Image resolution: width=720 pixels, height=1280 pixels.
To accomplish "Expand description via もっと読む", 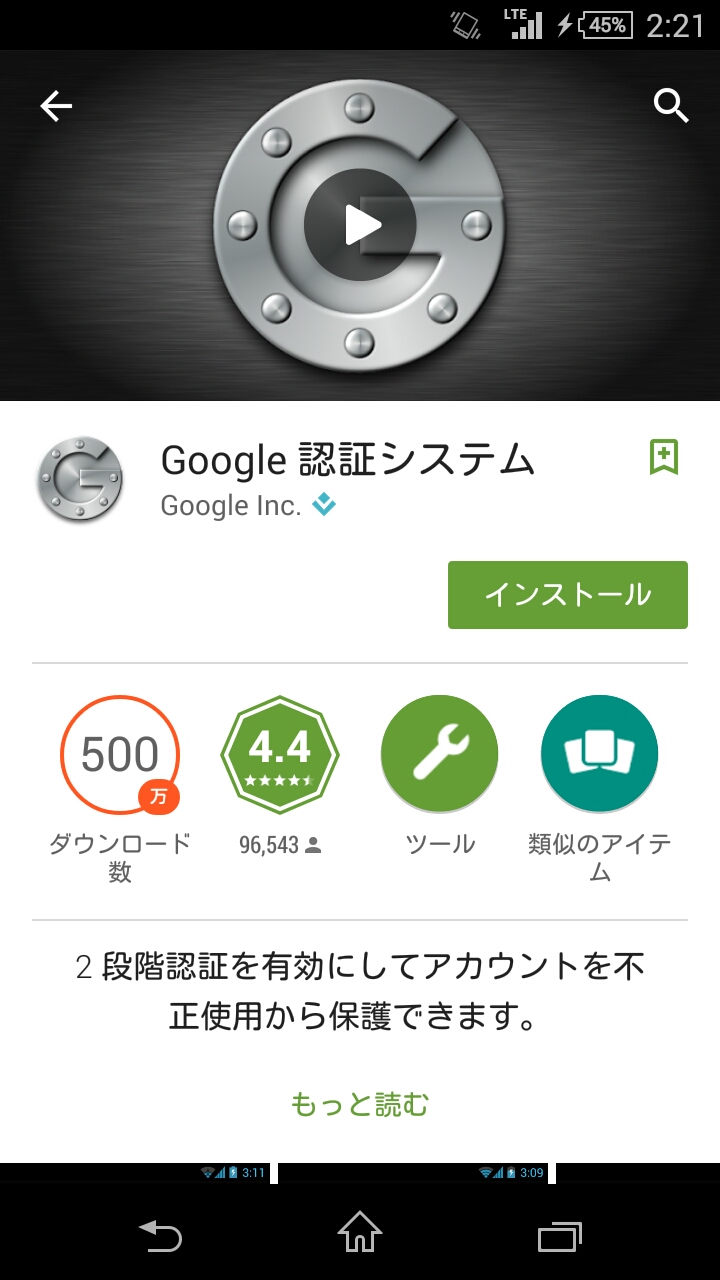I will tap(360, 1104).
